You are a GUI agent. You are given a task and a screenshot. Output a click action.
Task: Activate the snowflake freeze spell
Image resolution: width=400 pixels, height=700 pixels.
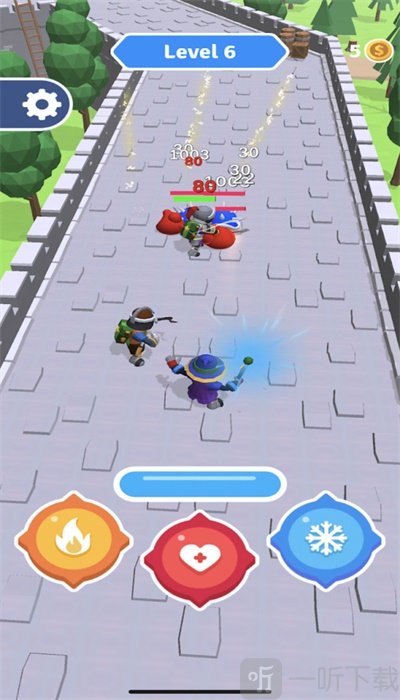(326, 541)
